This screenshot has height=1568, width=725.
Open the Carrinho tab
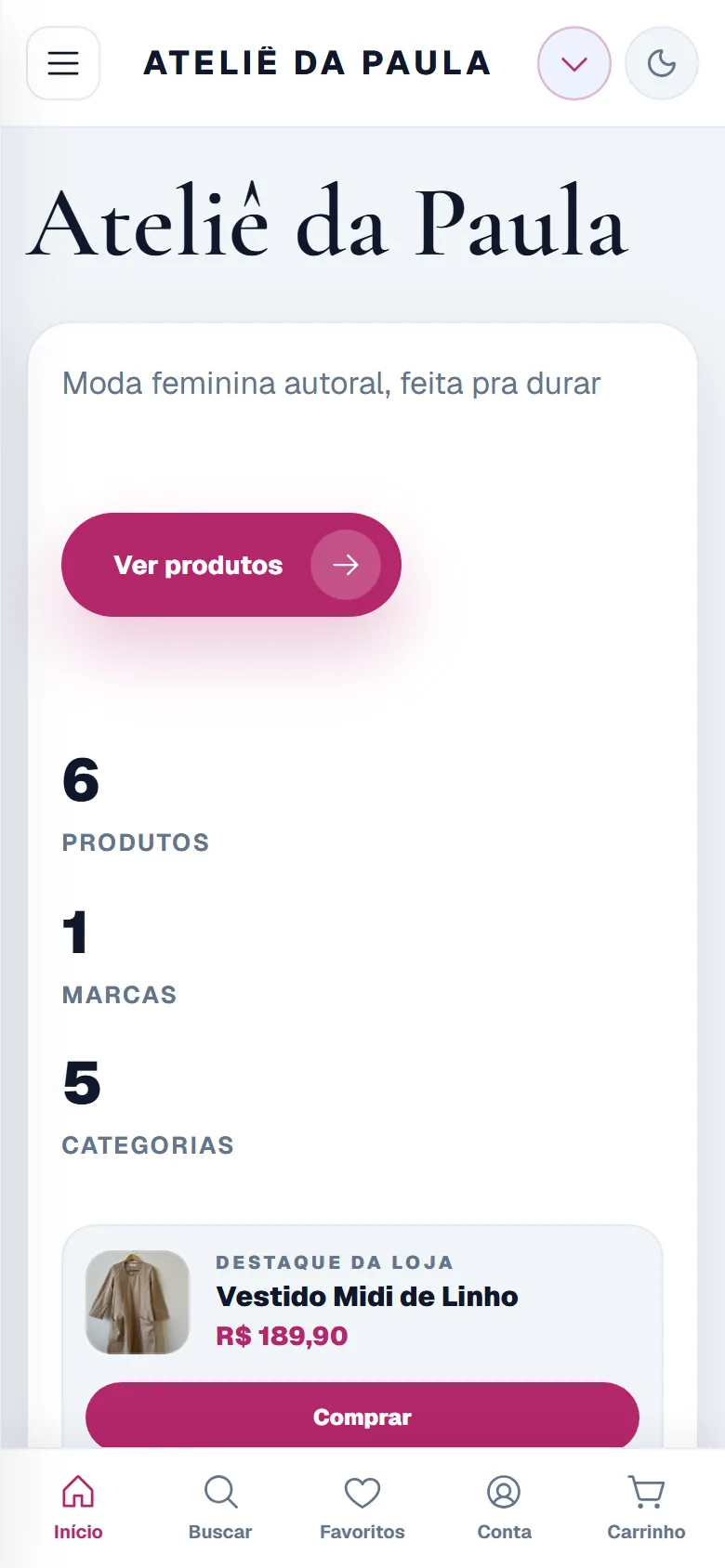click(x=647, y=1509)
